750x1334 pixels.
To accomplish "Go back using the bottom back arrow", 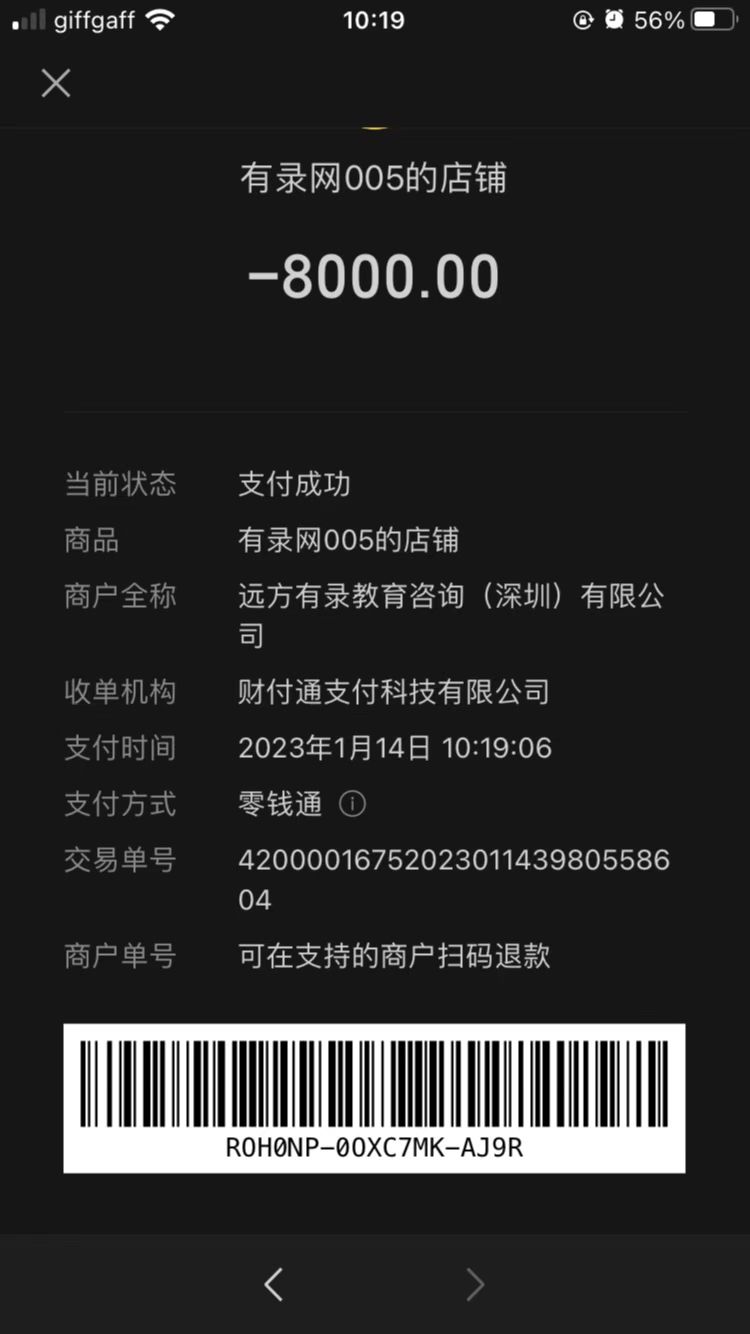I will click(x=274, y=1284).
